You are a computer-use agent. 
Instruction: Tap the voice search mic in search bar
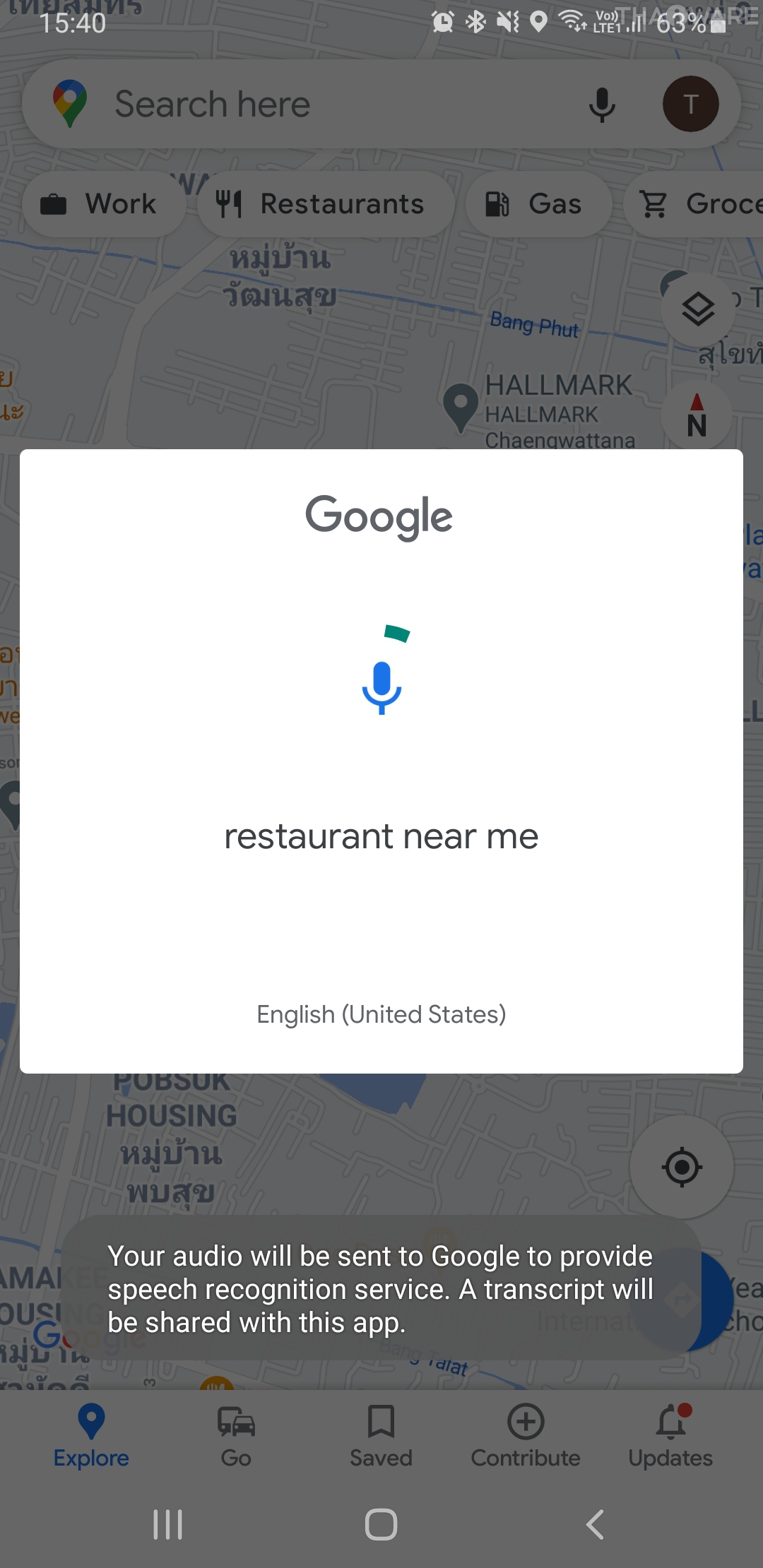click(x=602, y=105)
